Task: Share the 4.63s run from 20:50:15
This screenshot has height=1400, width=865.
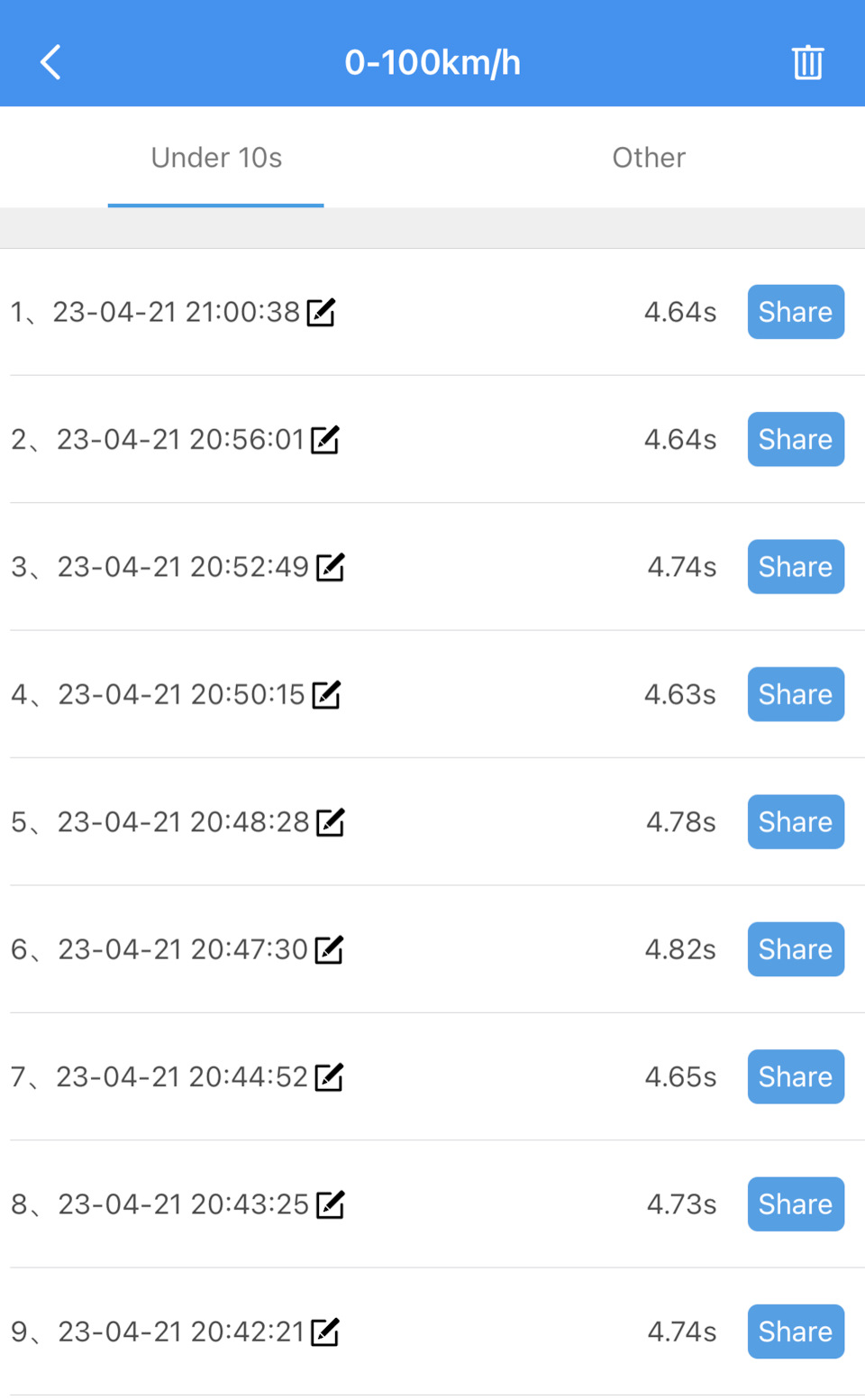Action: click(796, 694)
